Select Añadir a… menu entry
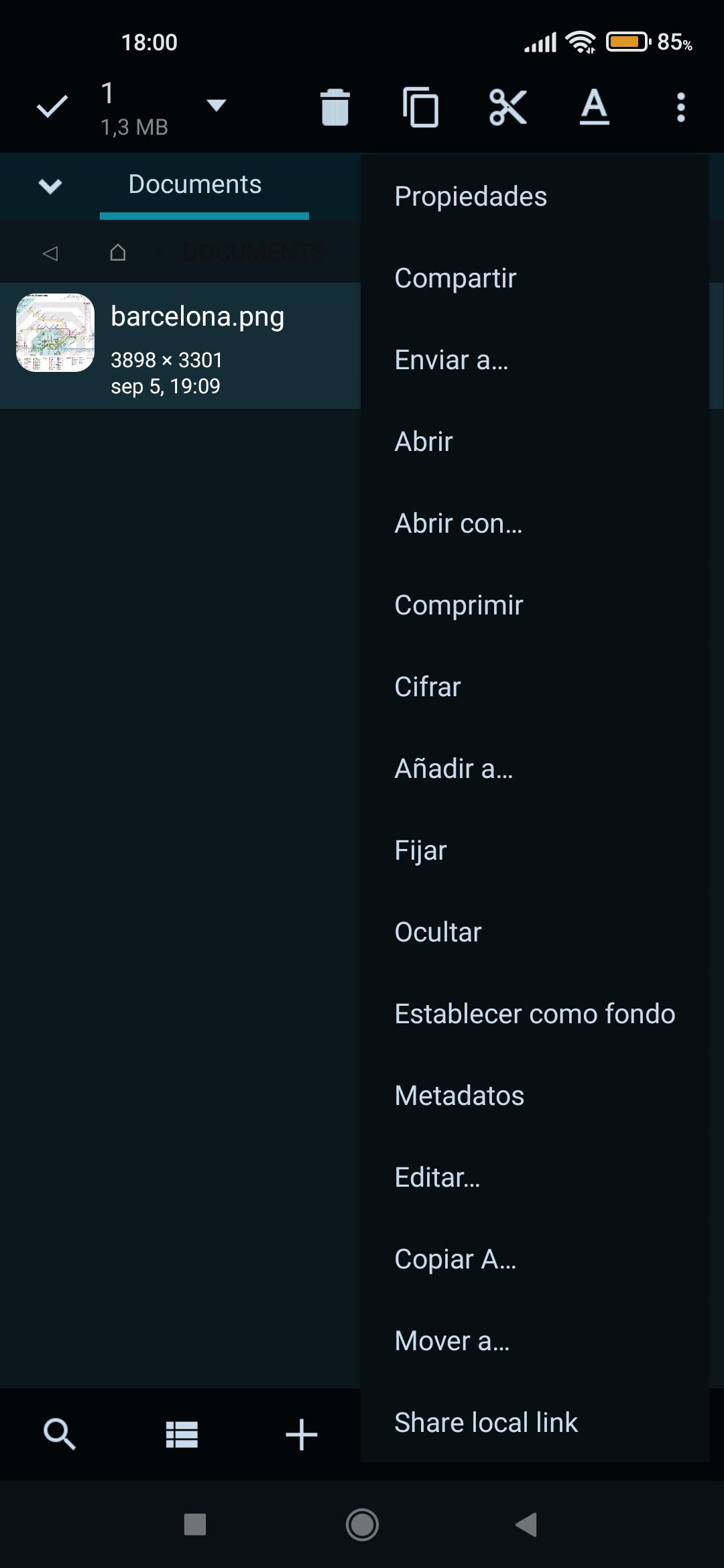Image resolution: width=724 pixels, height=1568 pixels. click(x=454, y=769)
